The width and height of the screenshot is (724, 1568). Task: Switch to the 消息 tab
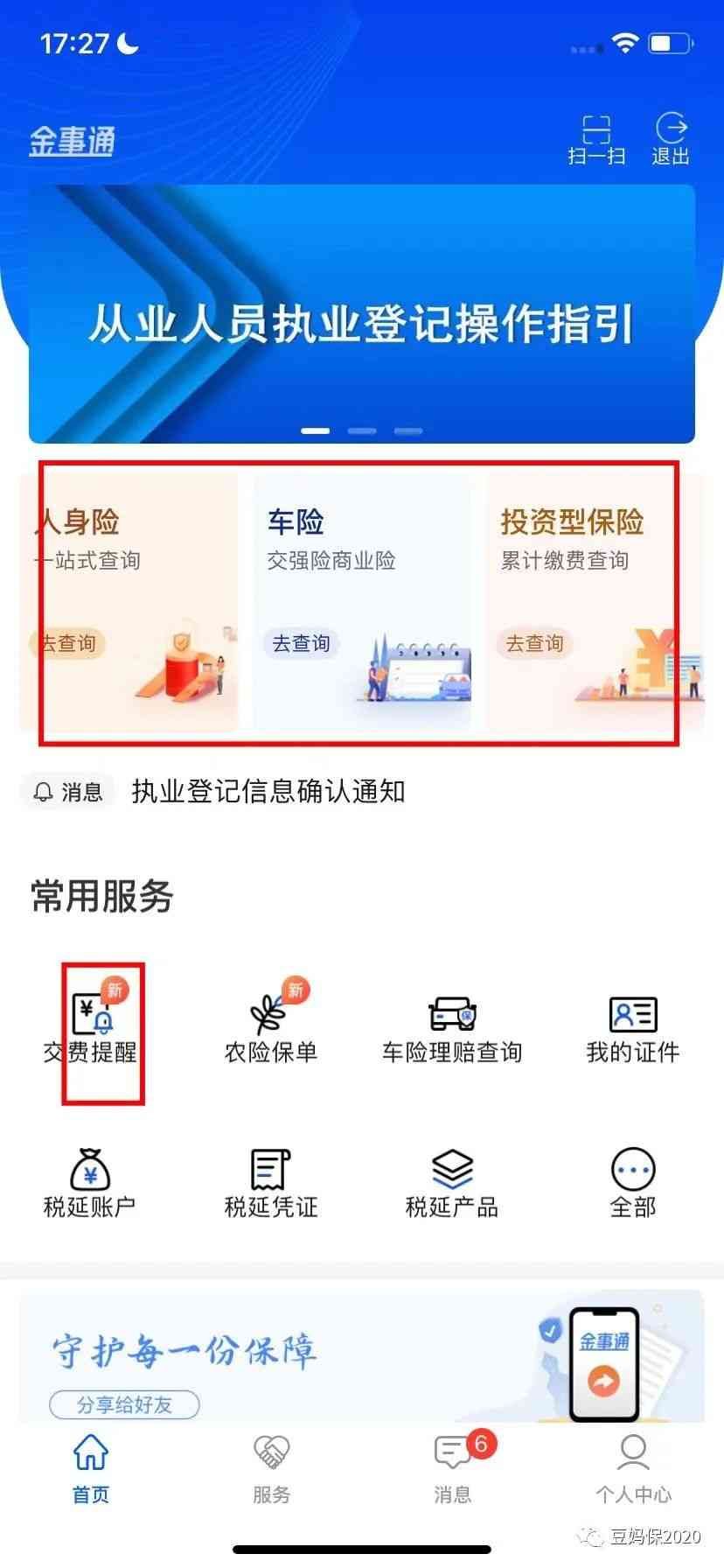pyautogui.click(x=452, y=1469)
